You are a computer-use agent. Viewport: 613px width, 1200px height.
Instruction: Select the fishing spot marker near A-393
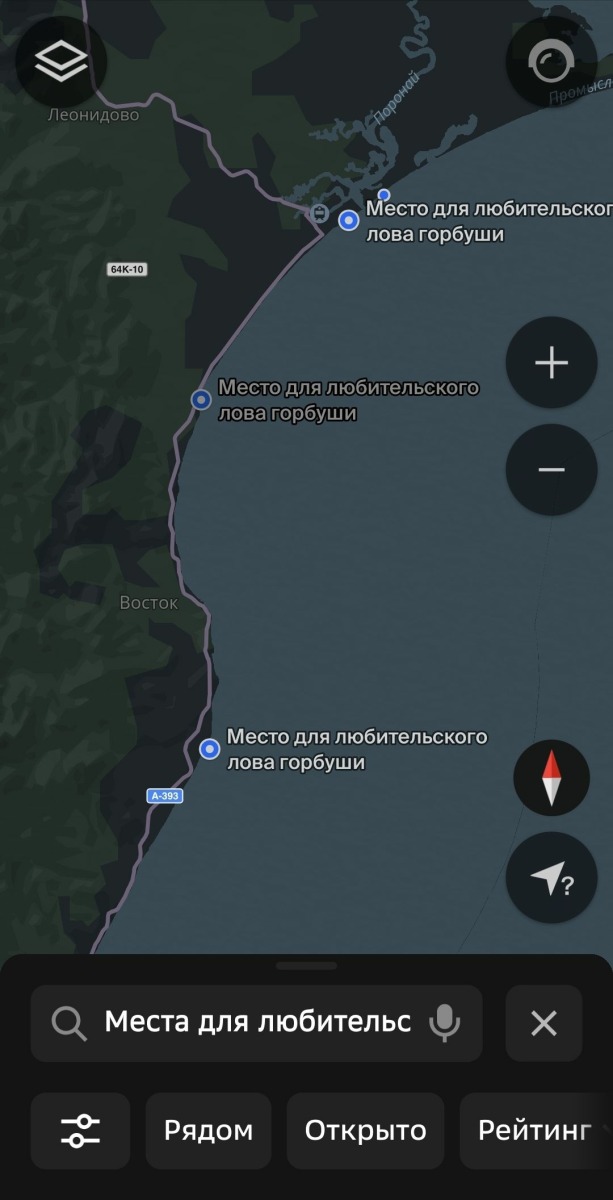click(x=209, y=749)
